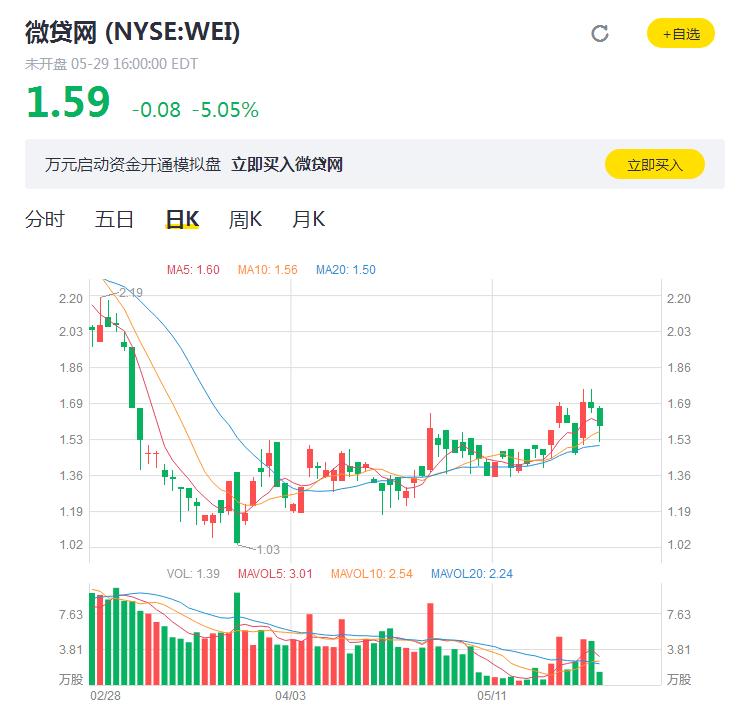Add 微贷网 to watchlist with +自选
This screenshot has width=756, height=713.
point(681,34)
